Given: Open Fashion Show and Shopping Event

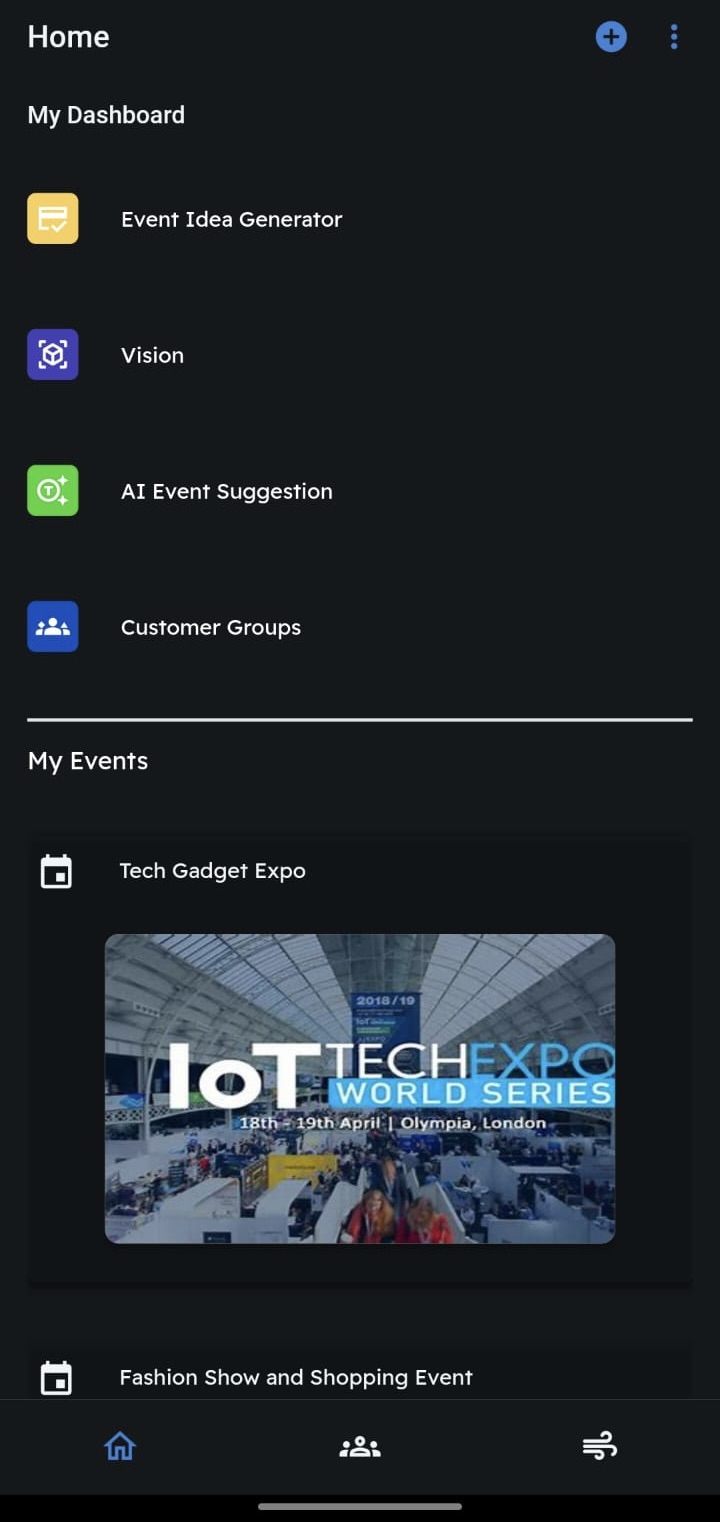Looking at the screenshot, I should [x=296, y=1377].
